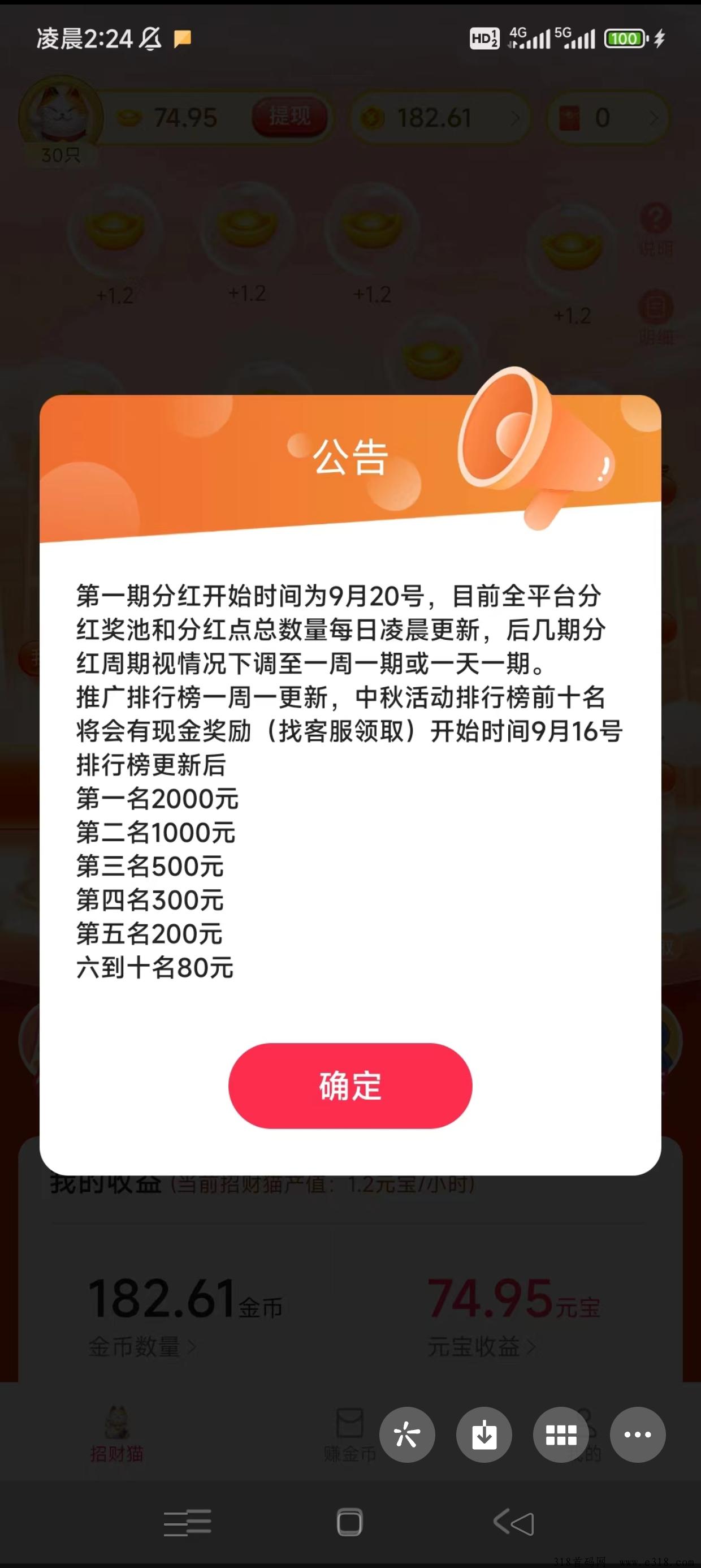Open the three-dot floating menu
Screen dimensions: 701x1568
pyautogui.click(x=637, y=1435)
